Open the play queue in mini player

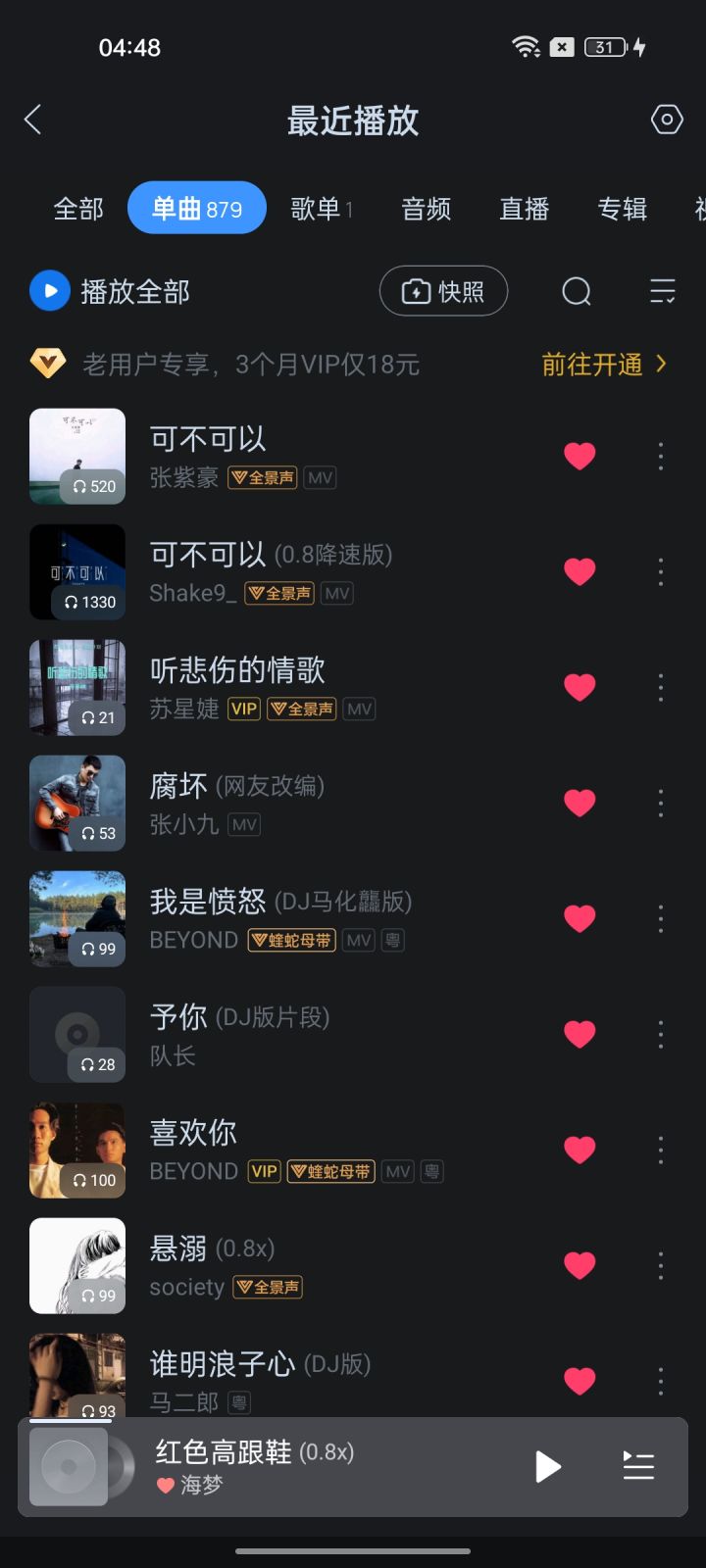(638, 1466)
